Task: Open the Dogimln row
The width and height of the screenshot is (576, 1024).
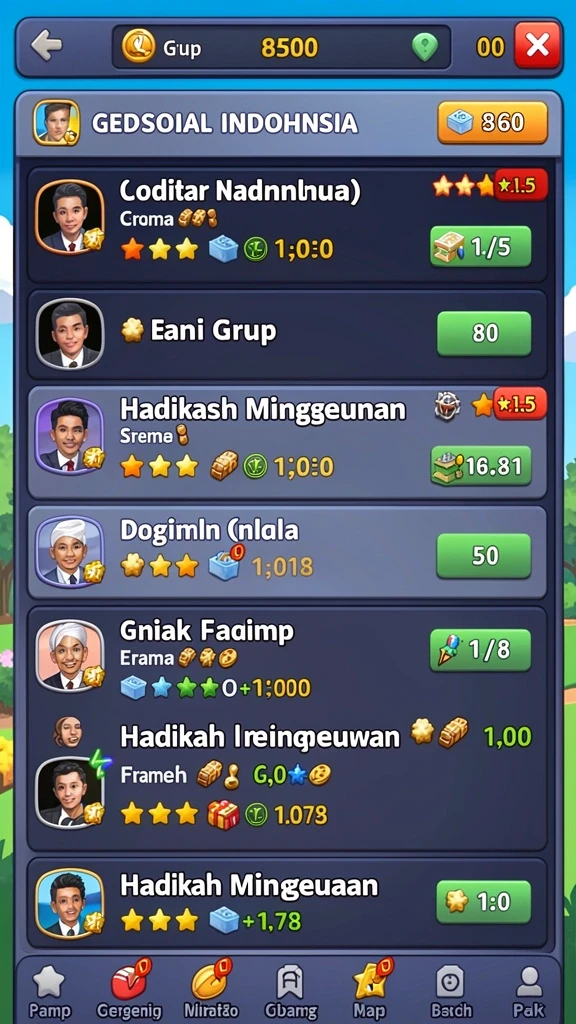Action: coord(287,552)
